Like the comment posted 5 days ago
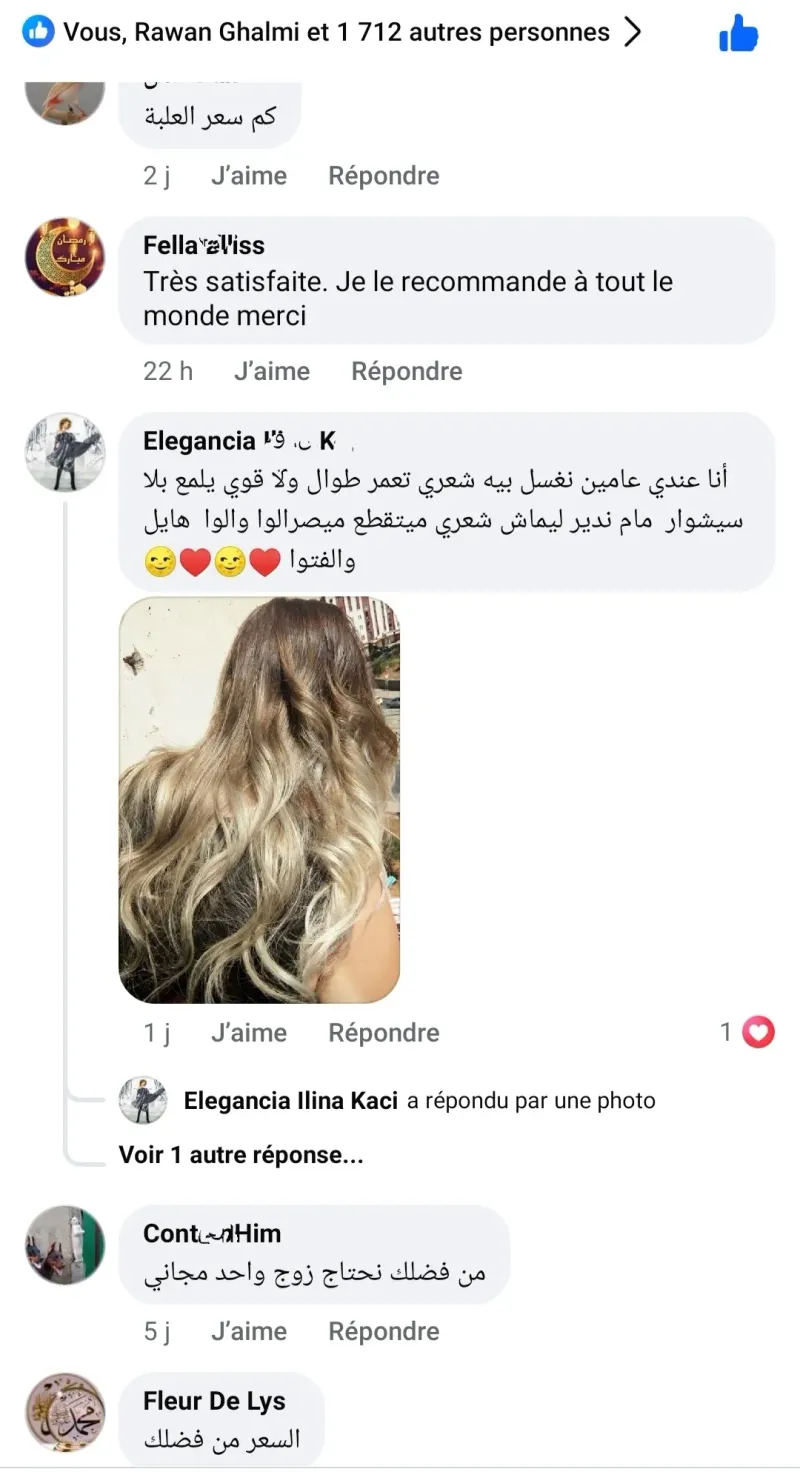Screen dimensions: 800x1472 click(x=248, y=1331)
